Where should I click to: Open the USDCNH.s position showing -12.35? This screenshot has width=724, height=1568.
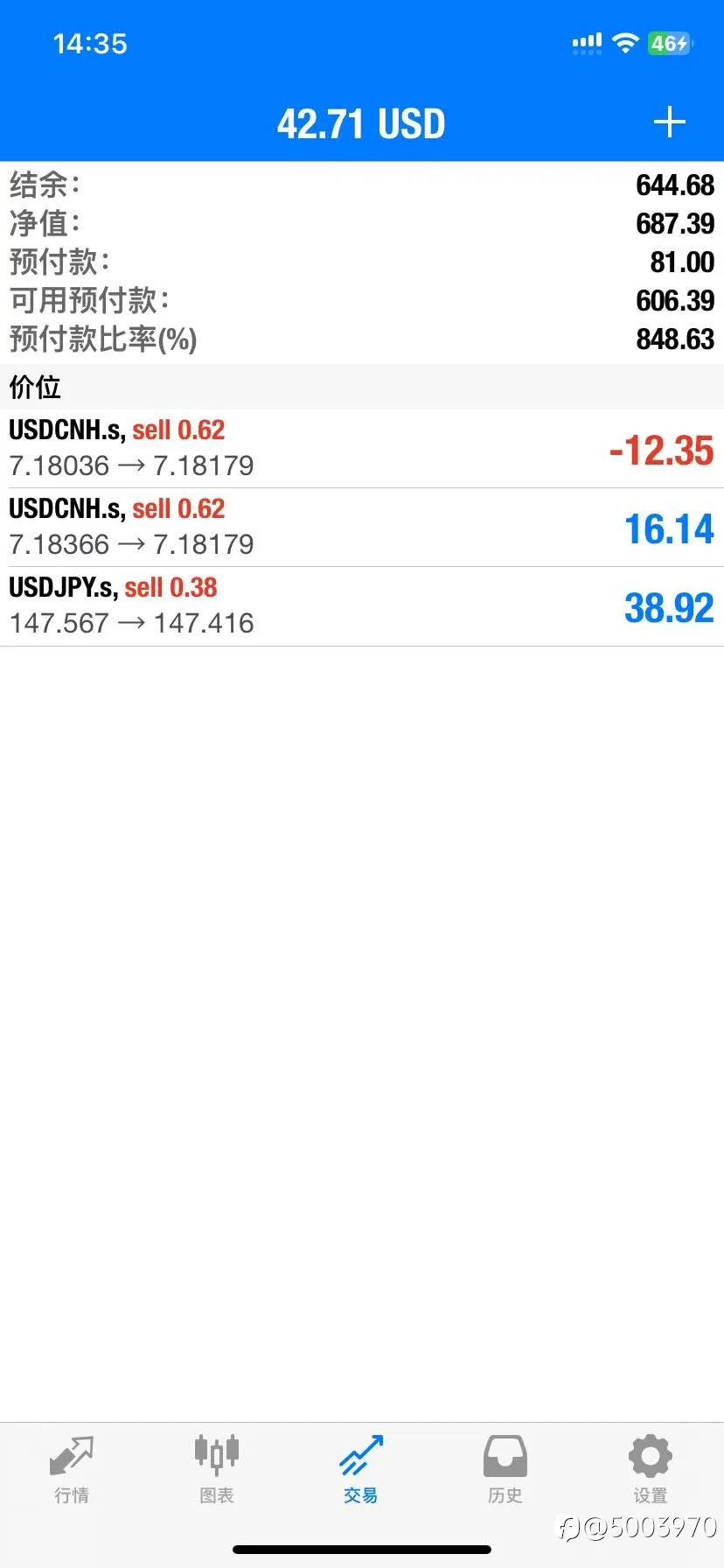362,449
